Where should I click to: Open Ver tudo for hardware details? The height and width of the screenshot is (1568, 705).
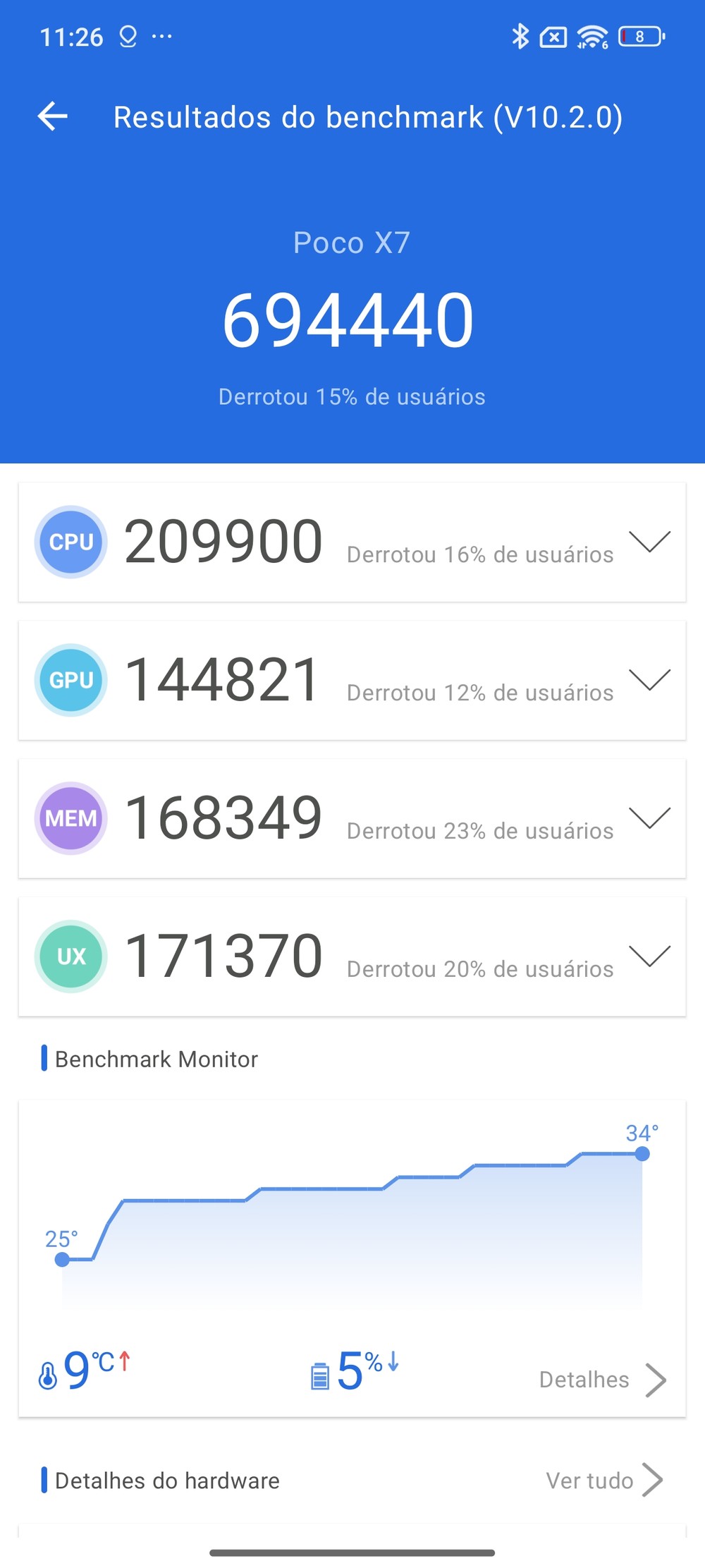pyautogui.click(x=604, y=1481)
